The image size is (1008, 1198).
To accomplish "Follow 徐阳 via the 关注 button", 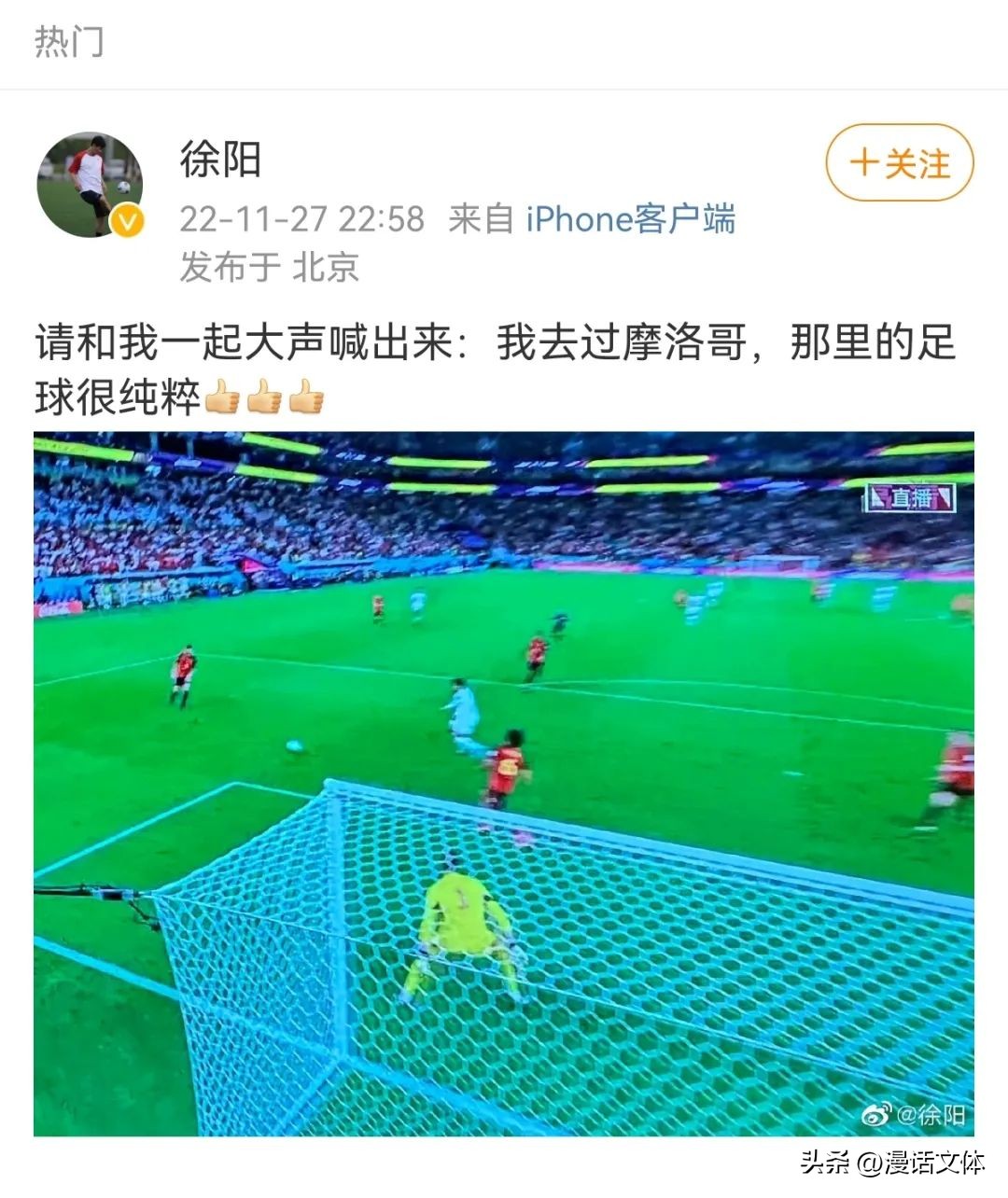I will click(x=898, y=163).
